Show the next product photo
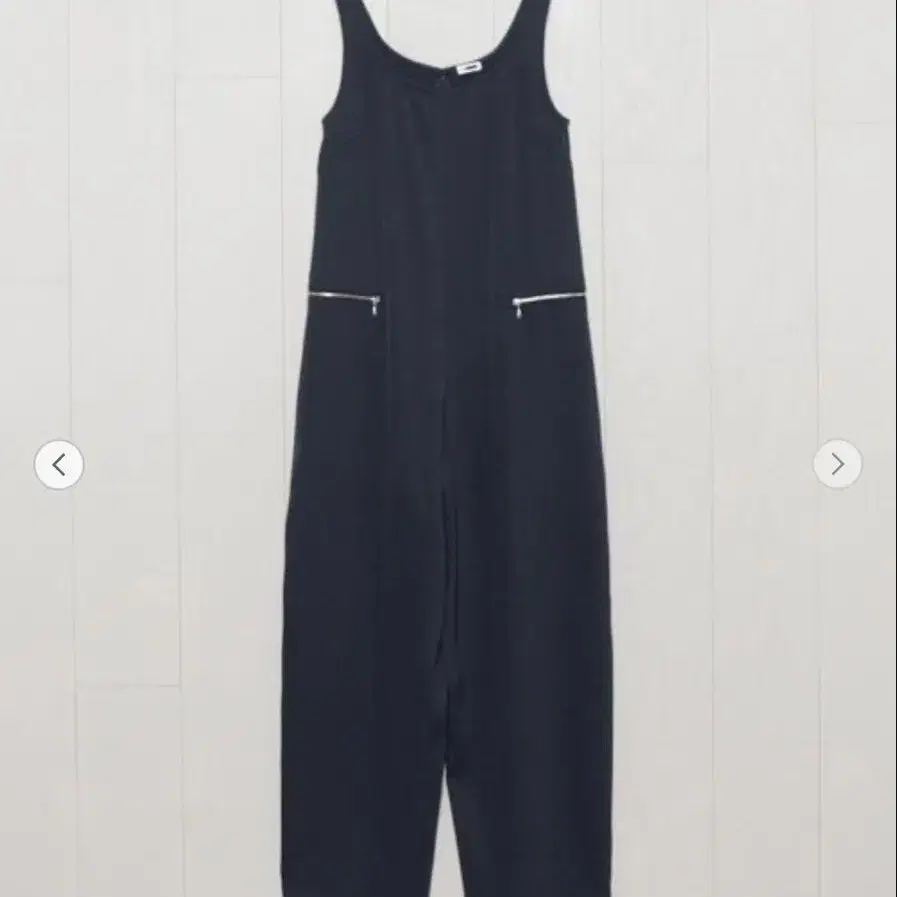 coord(838,464)
